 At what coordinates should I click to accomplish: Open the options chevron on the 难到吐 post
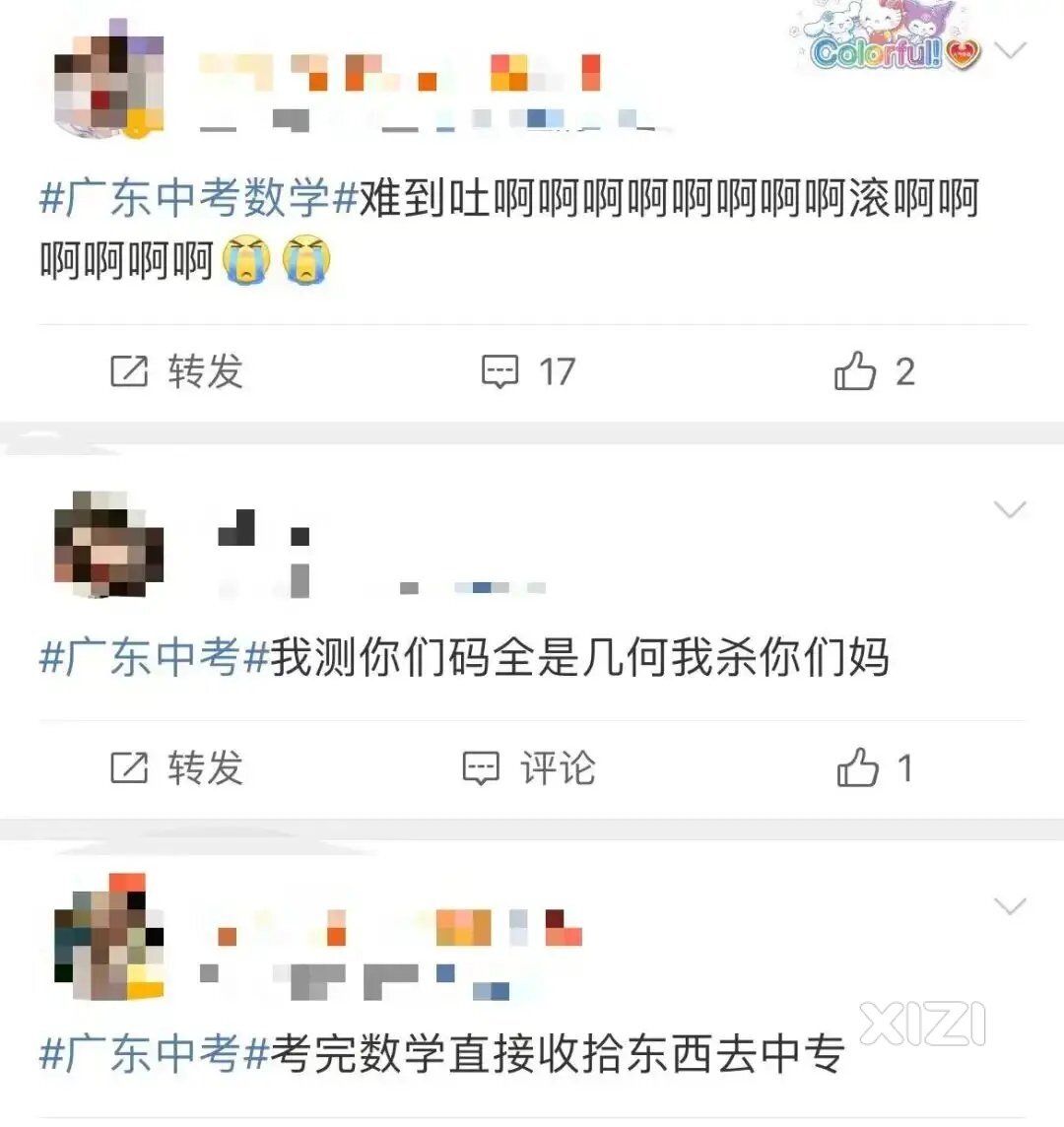coord(1011,49)
